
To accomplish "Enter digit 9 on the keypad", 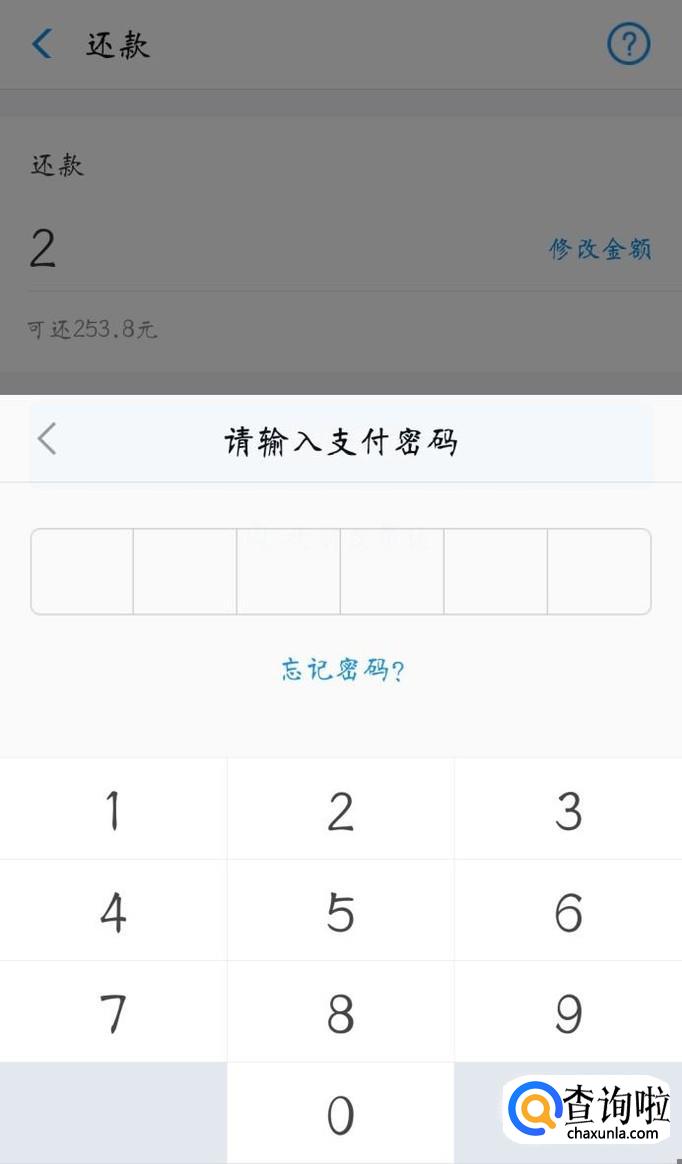I will pyautogui.click(x=568, y=1012).
